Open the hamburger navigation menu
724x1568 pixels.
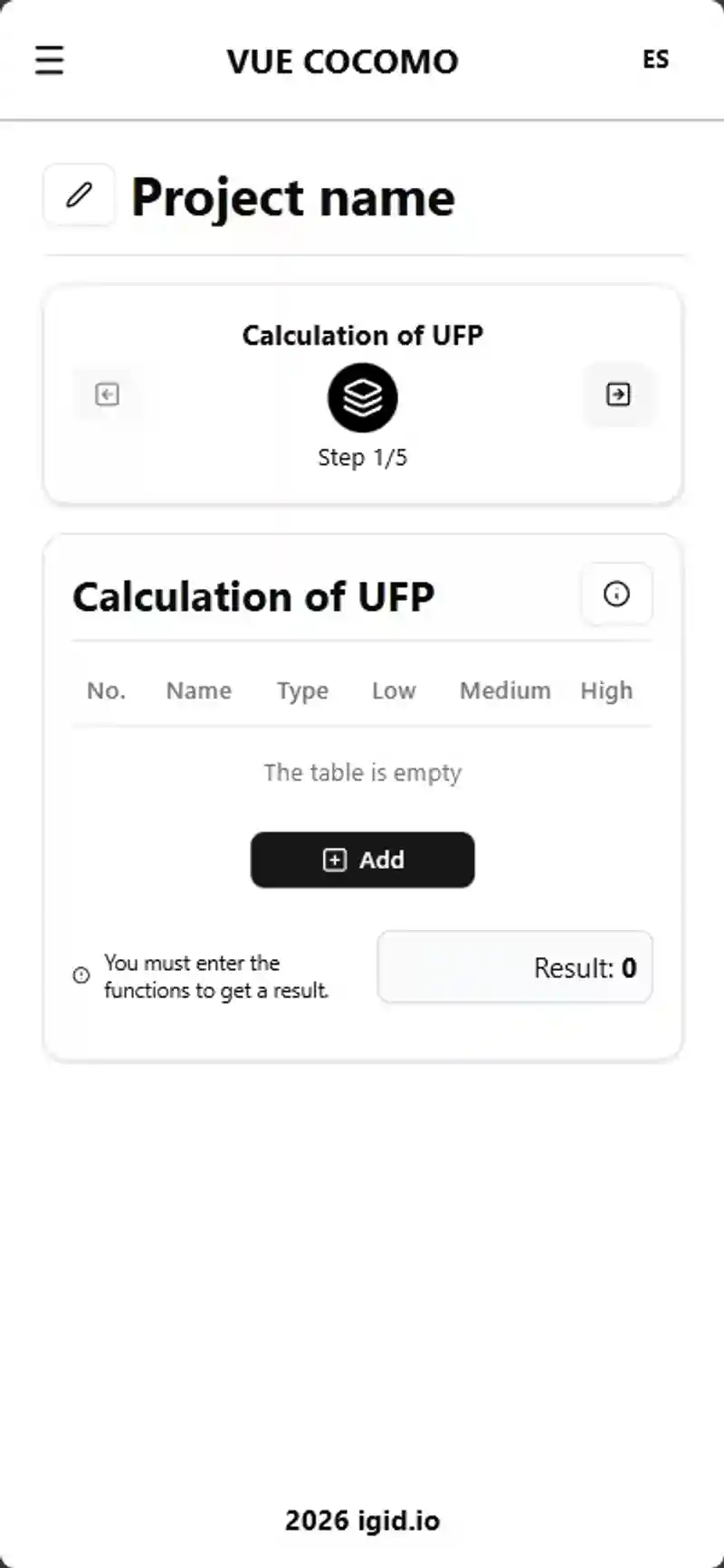50,60
